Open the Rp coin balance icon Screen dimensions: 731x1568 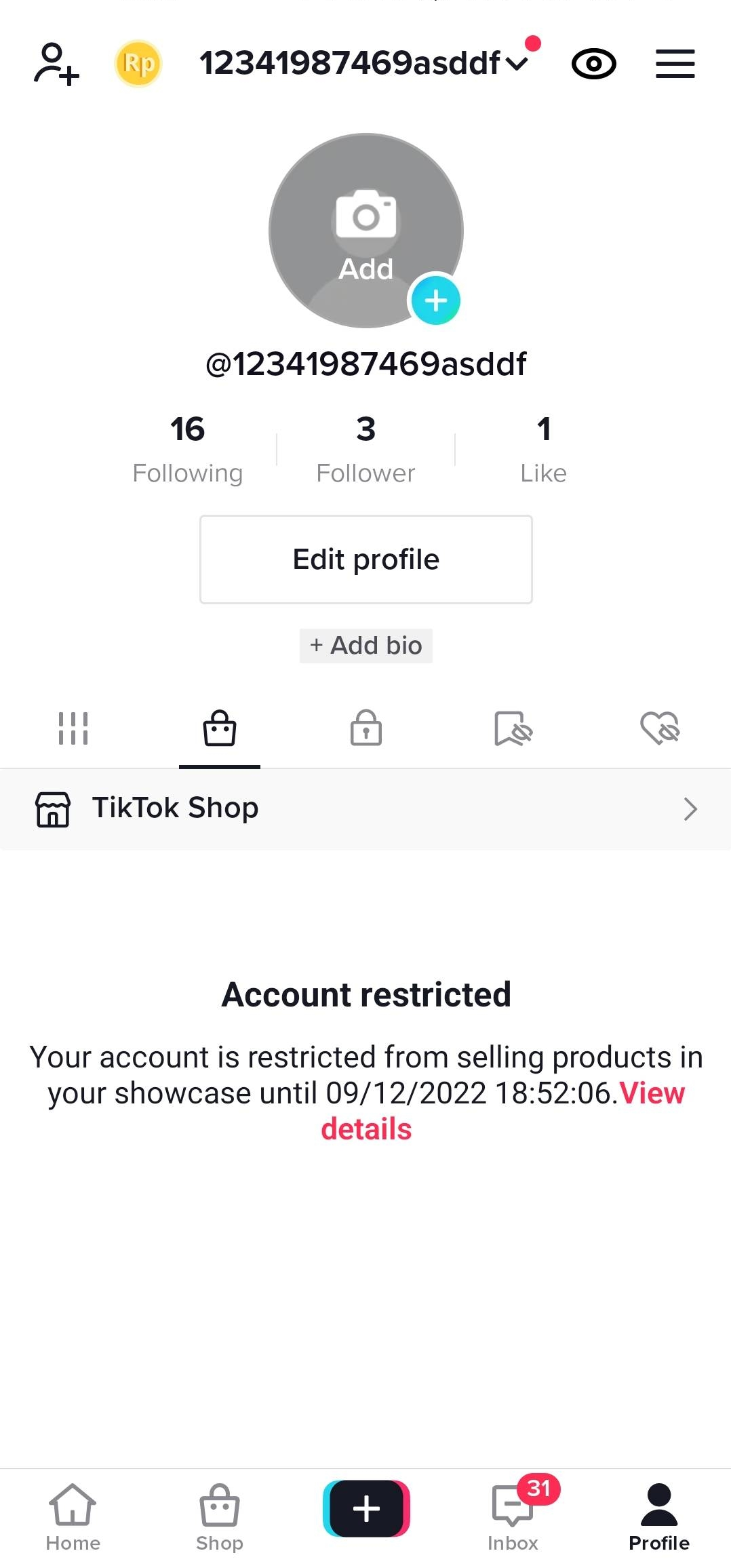coord(138,64)
